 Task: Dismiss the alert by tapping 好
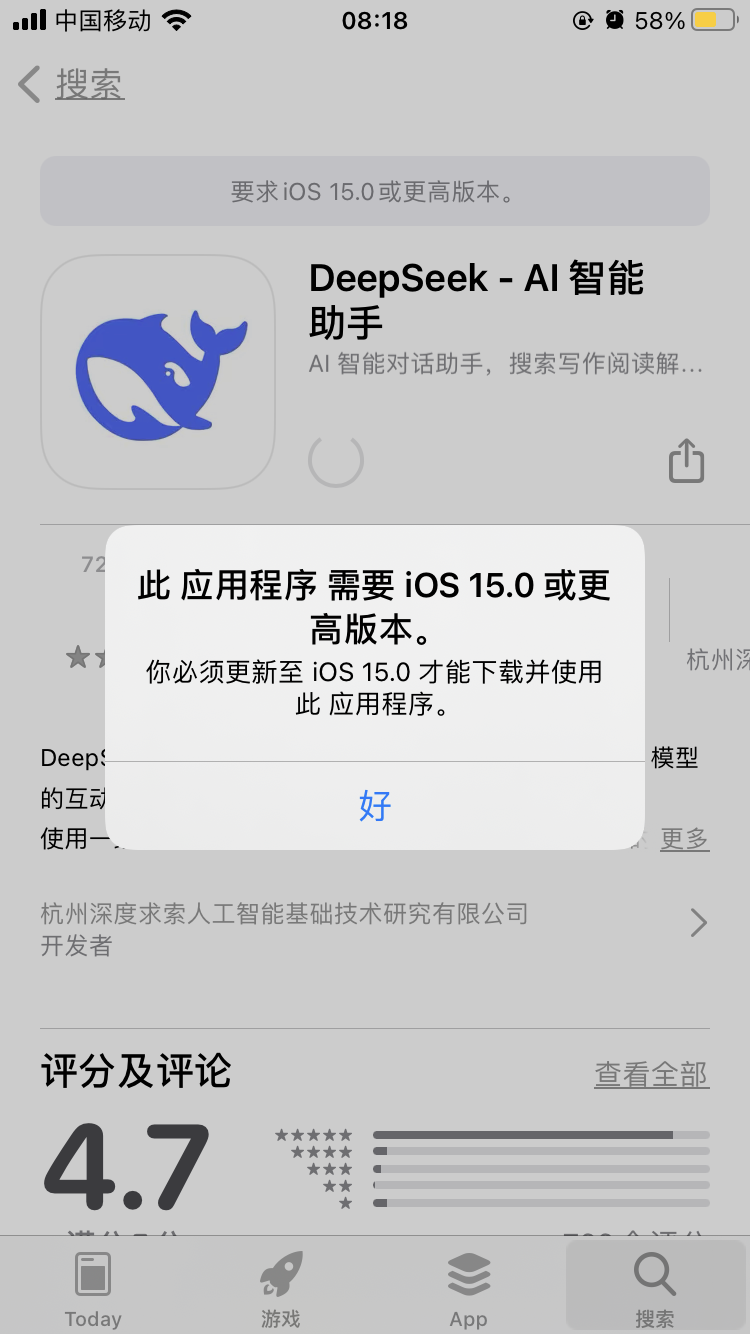(375, 806)
